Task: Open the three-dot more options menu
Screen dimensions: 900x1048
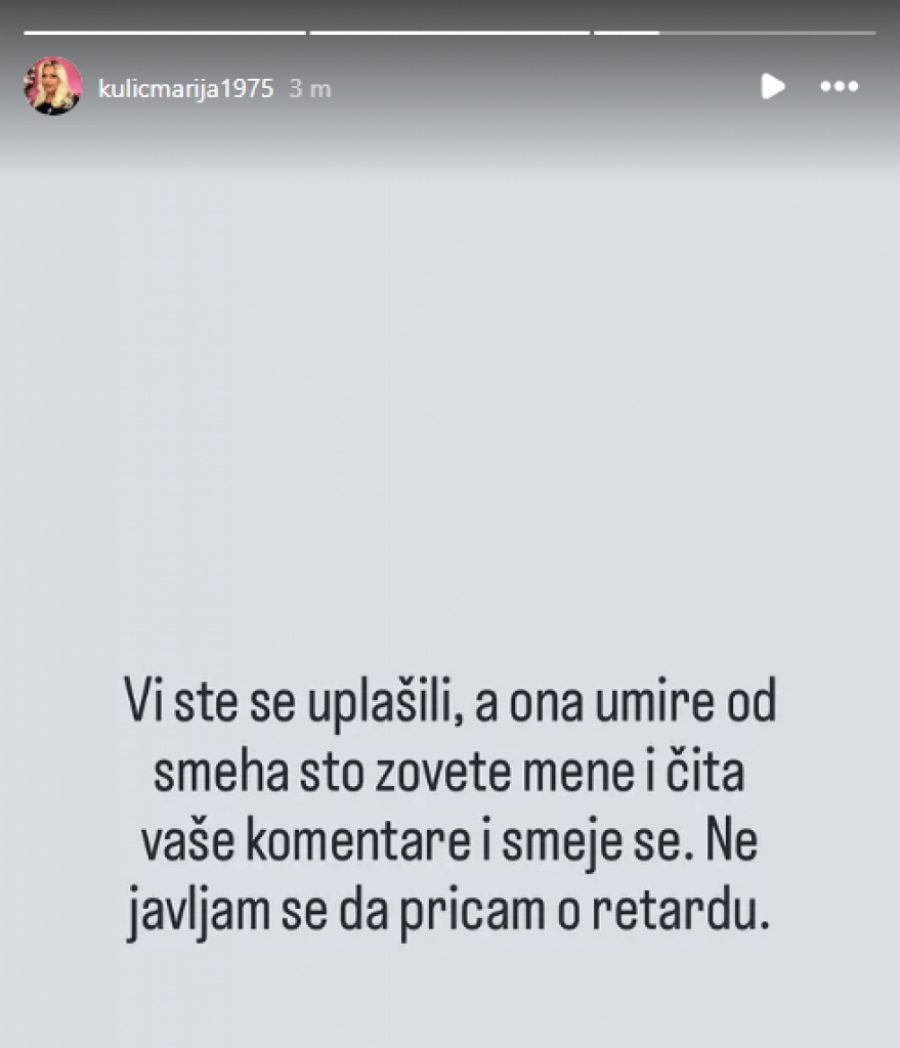Action: coord(839,87)
